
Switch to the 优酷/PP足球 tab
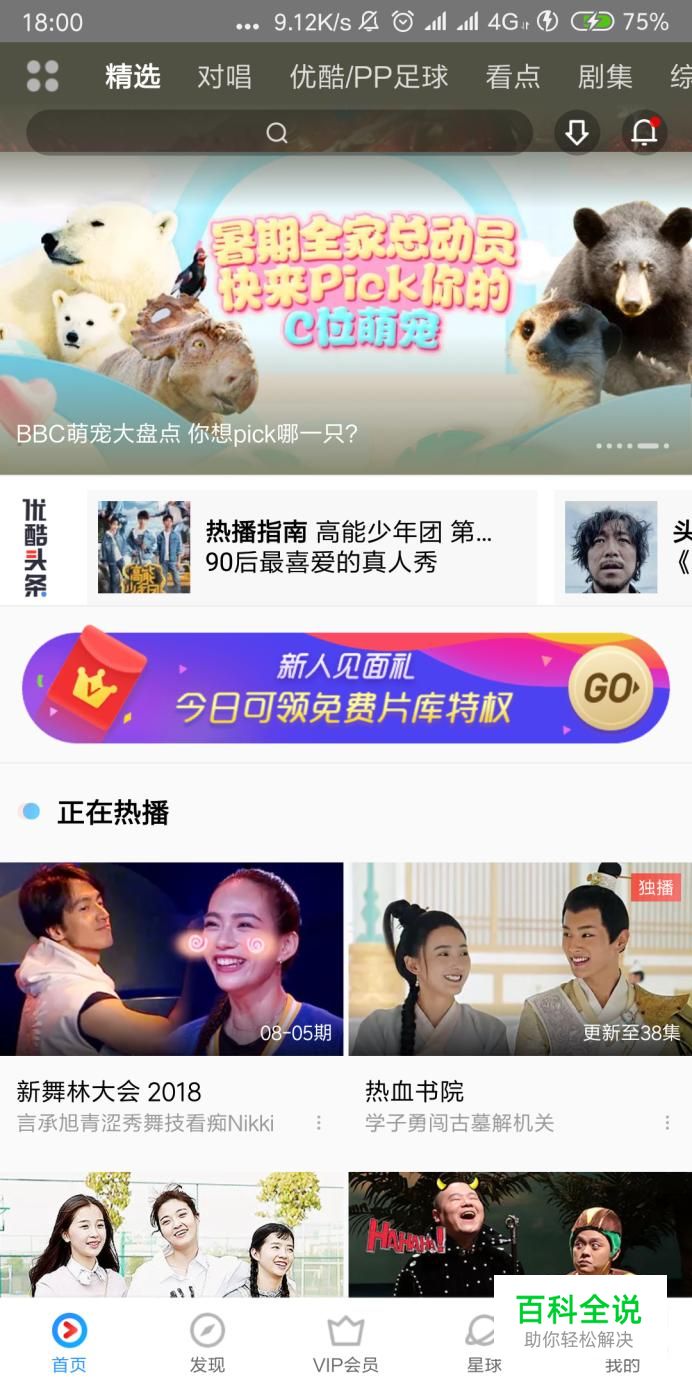[368, 76]
